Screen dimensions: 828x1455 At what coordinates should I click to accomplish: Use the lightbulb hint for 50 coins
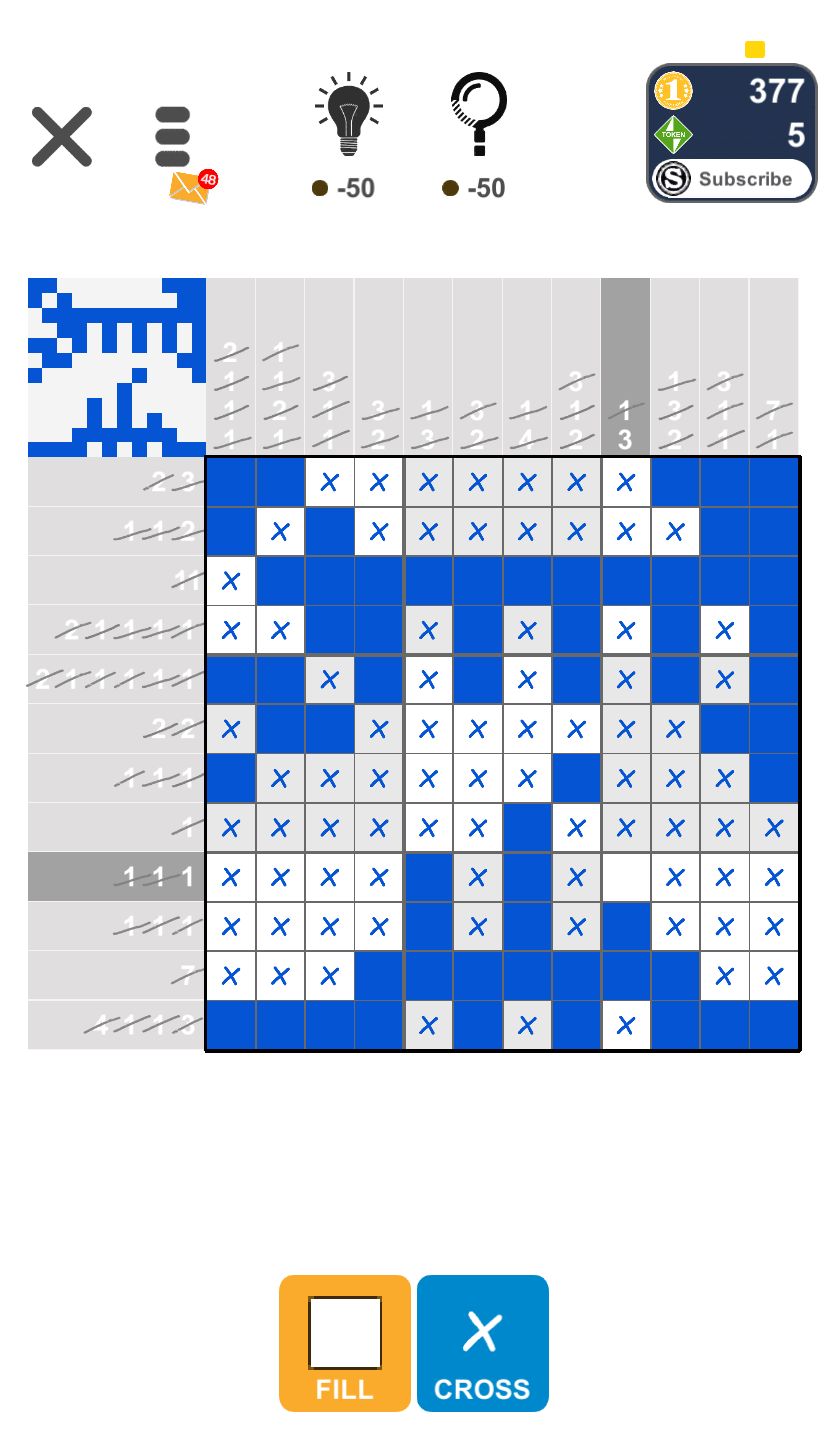[348, 116]
